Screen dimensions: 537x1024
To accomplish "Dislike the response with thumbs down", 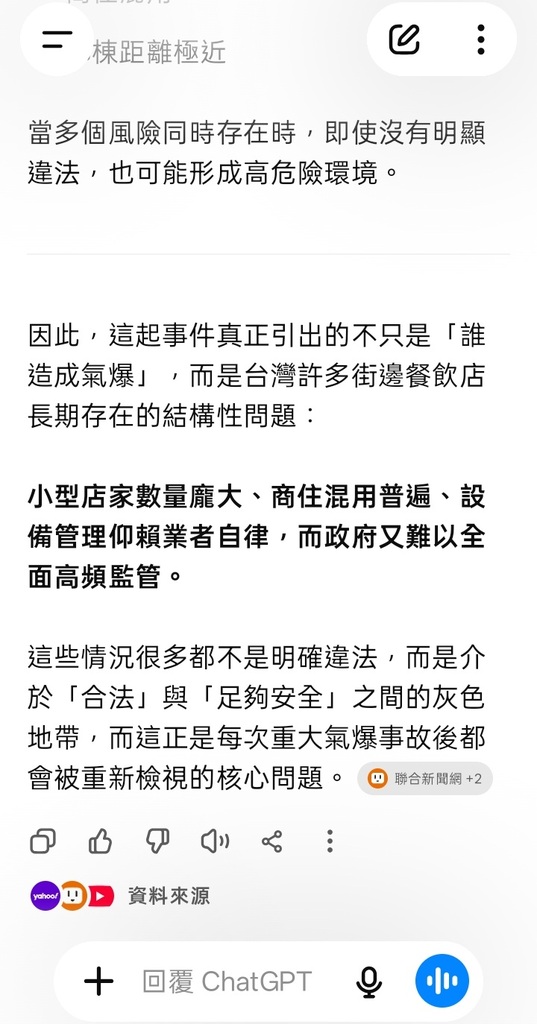I will click(x=157, y=841).
